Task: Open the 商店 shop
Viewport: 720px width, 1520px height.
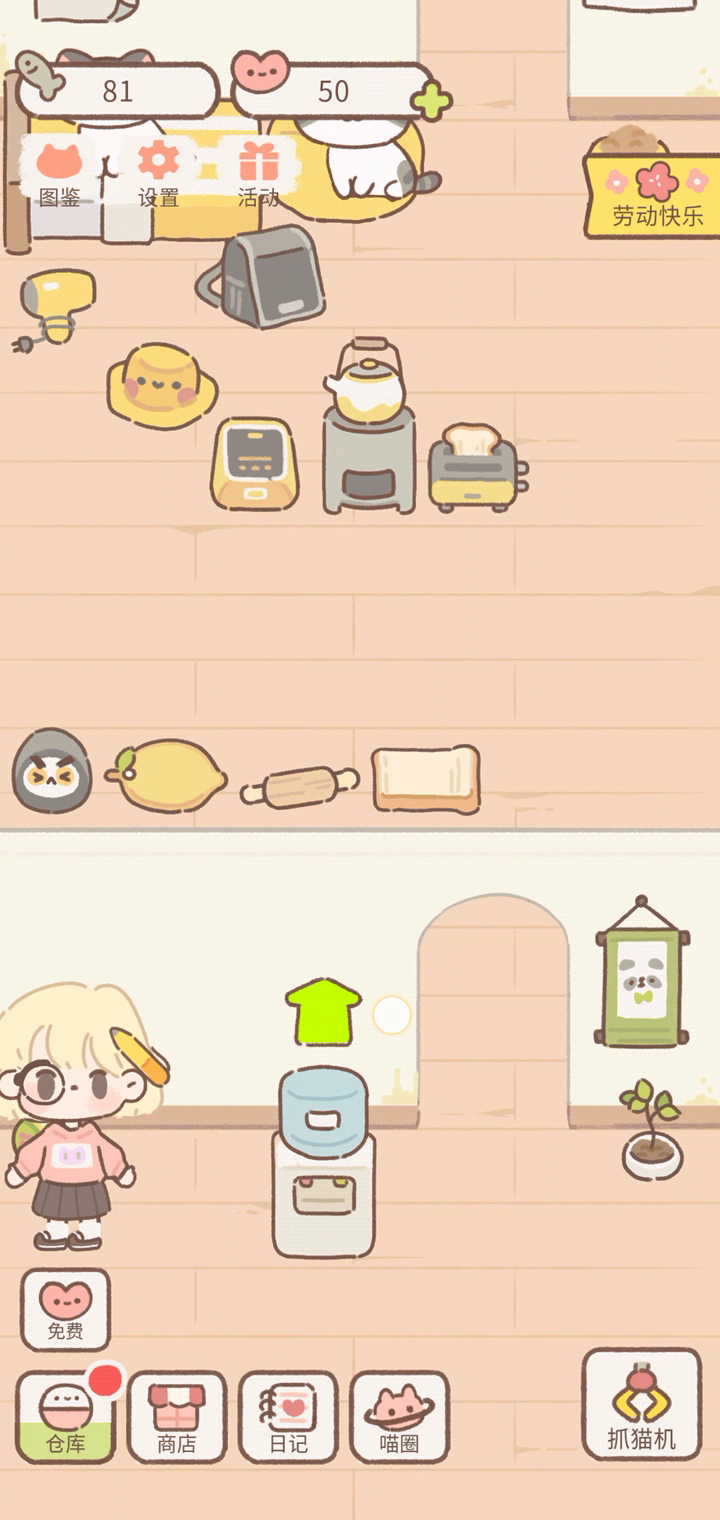Action: (x=177, y=1416)
